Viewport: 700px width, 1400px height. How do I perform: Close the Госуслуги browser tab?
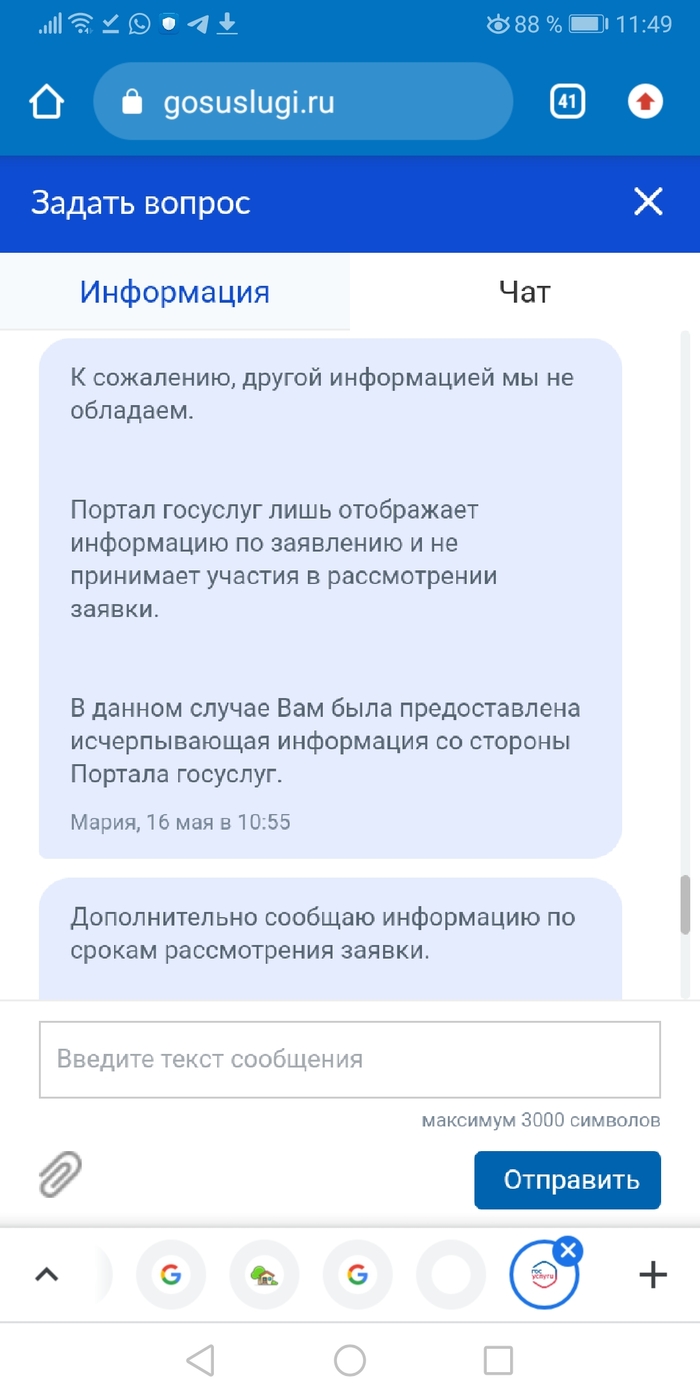(567, 1250)
